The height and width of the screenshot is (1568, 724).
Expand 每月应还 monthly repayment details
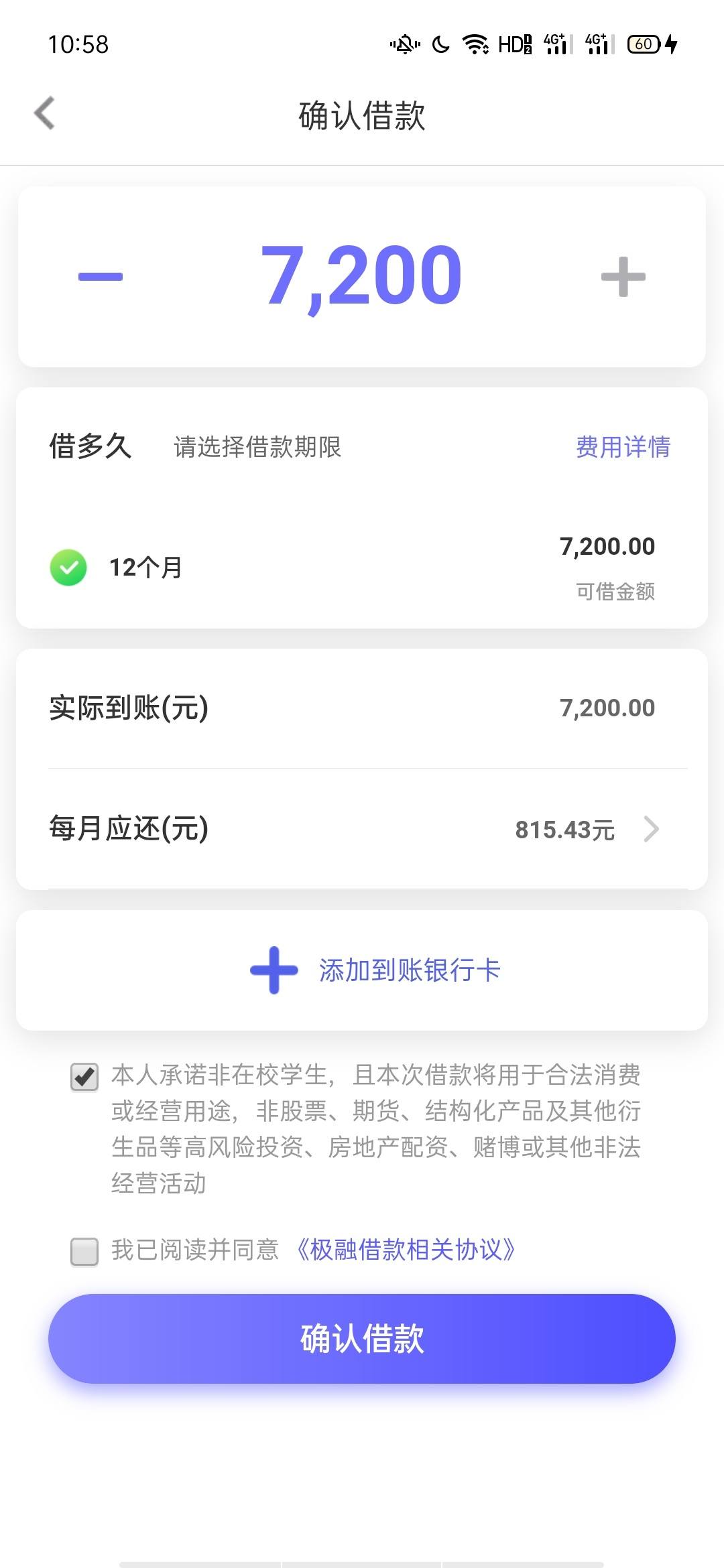362,830
